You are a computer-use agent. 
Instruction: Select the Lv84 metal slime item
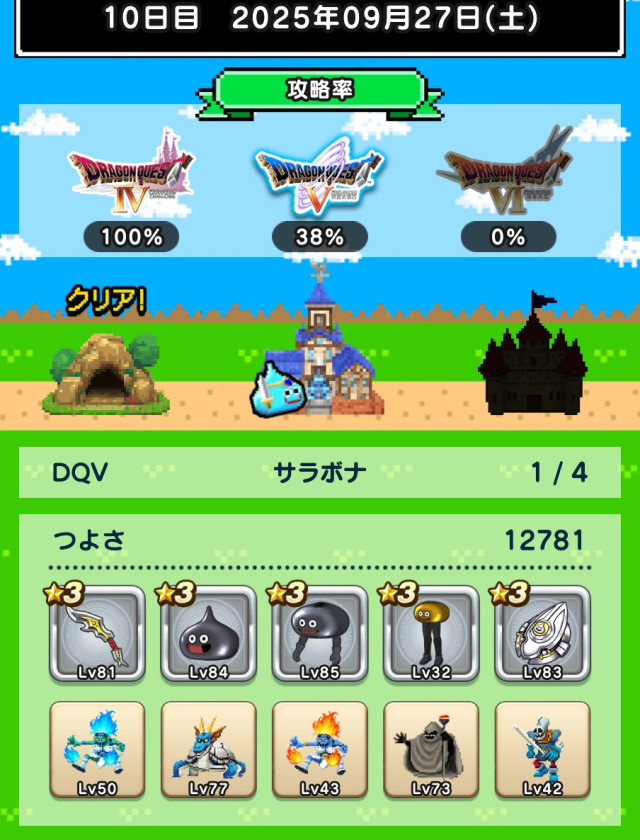tap(208, 634)
